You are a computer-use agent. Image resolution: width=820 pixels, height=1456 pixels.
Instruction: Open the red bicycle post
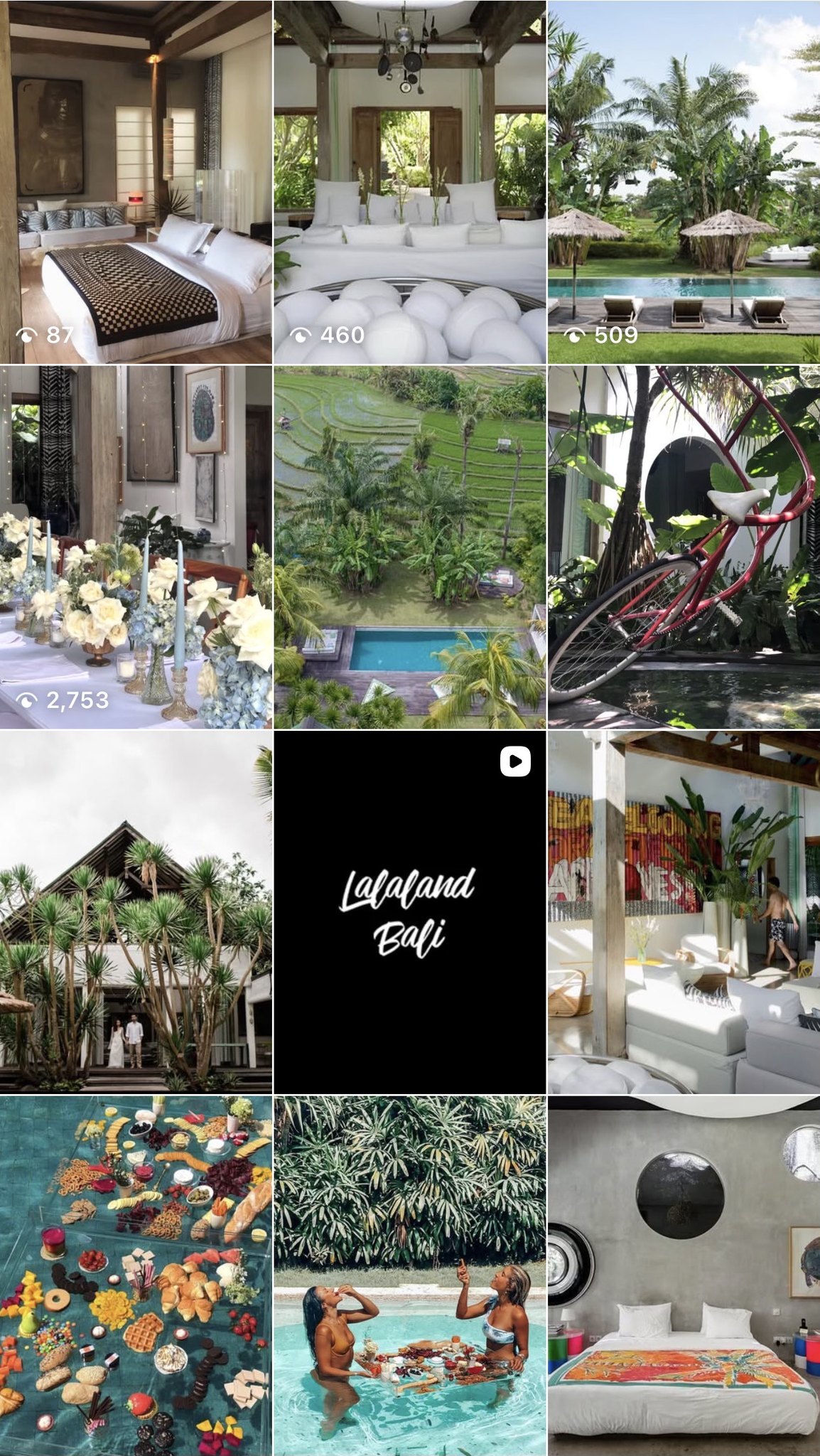[x=684, y=547]
